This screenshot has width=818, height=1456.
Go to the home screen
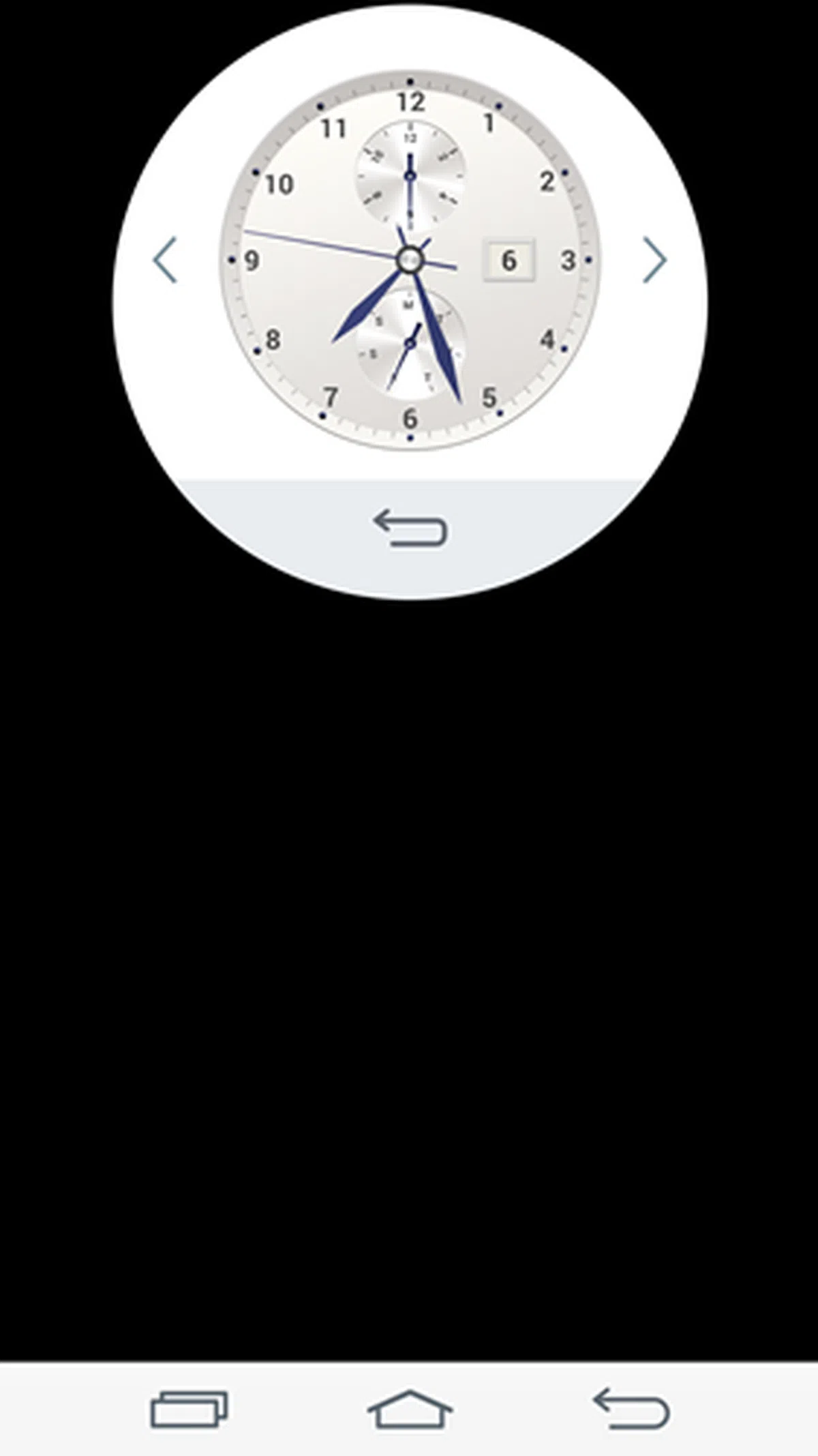pos(410,1408)
